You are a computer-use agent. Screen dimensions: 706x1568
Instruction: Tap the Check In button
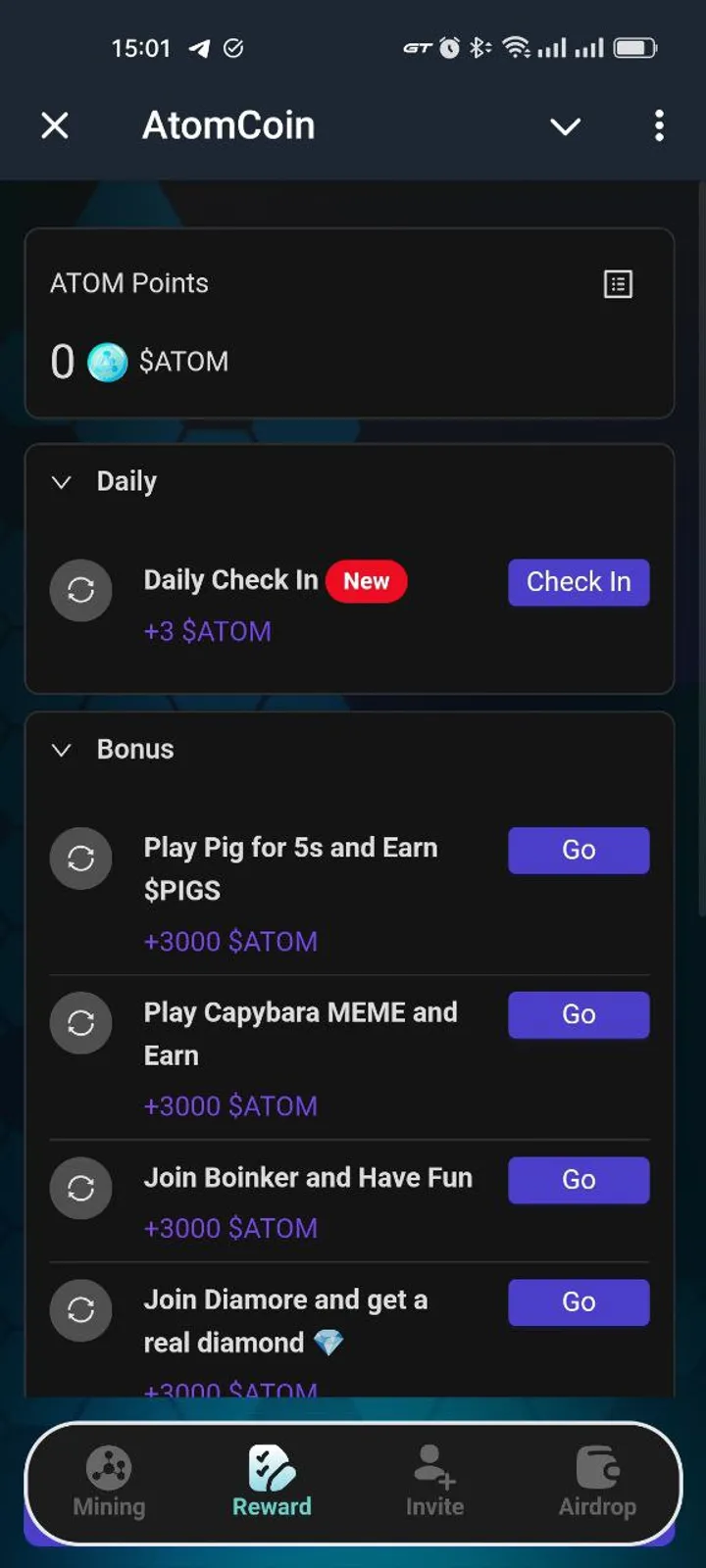tap(579, 582)
